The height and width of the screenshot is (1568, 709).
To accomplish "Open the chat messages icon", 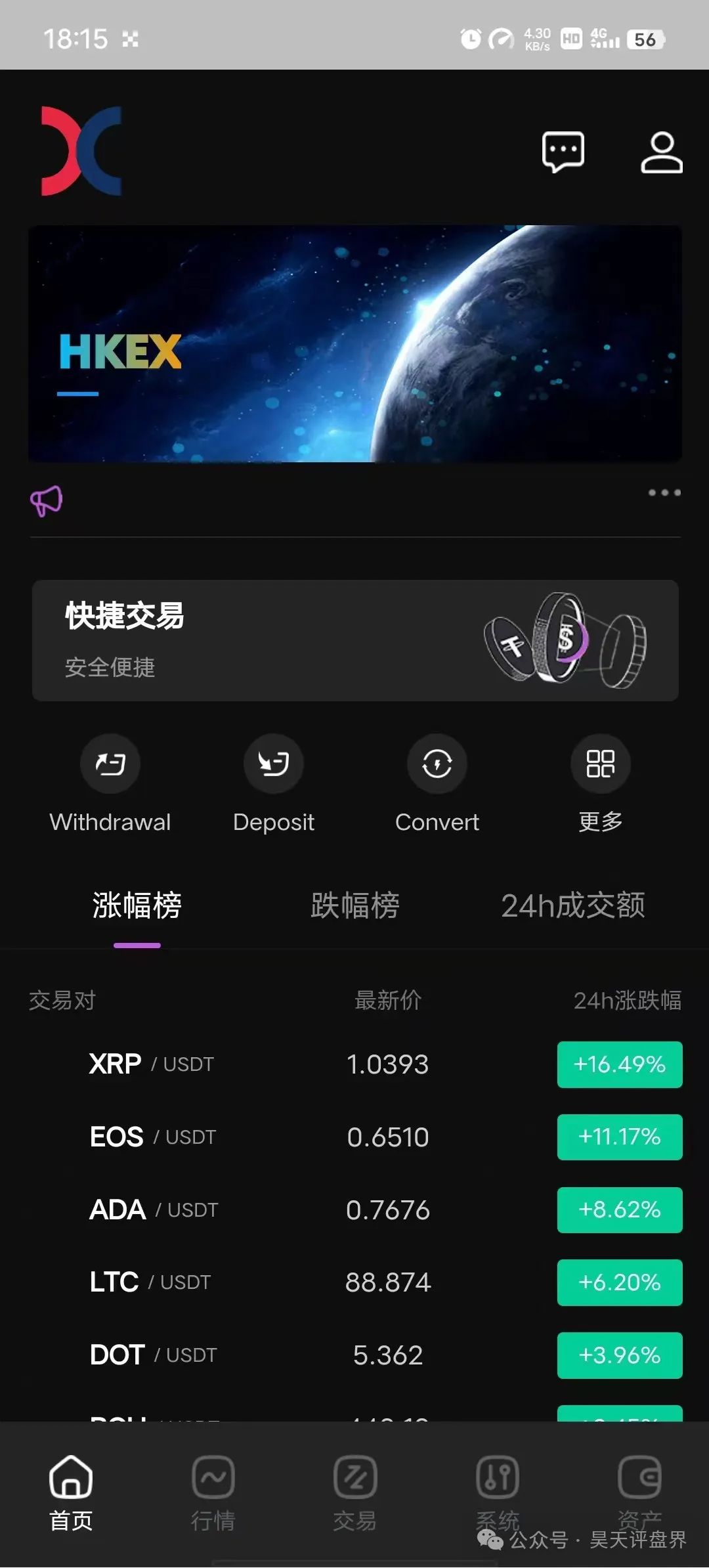I will click(x=563, y=152).
